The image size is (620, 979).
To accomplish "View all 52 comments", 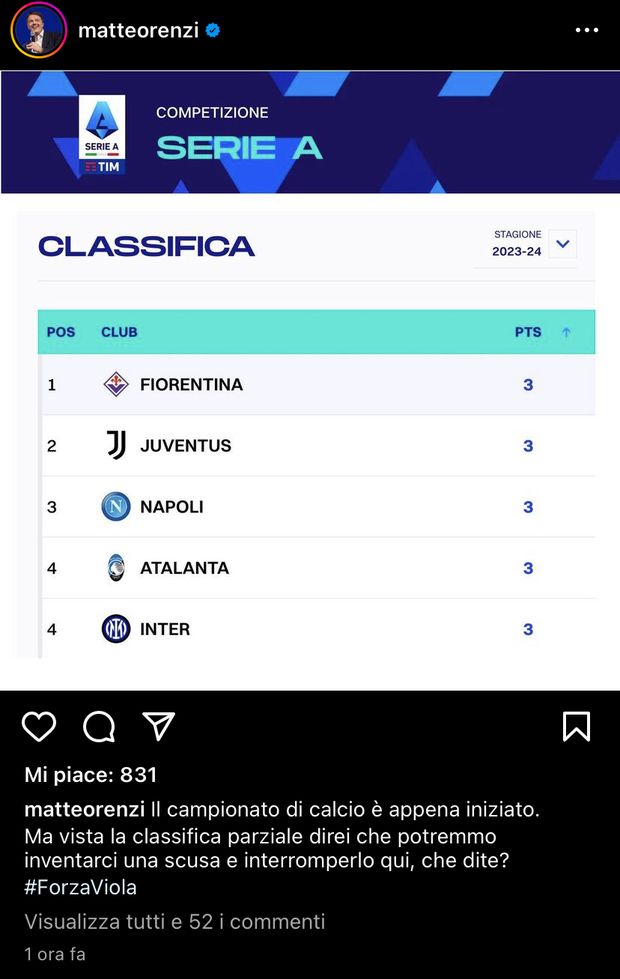I will [174, 921].
